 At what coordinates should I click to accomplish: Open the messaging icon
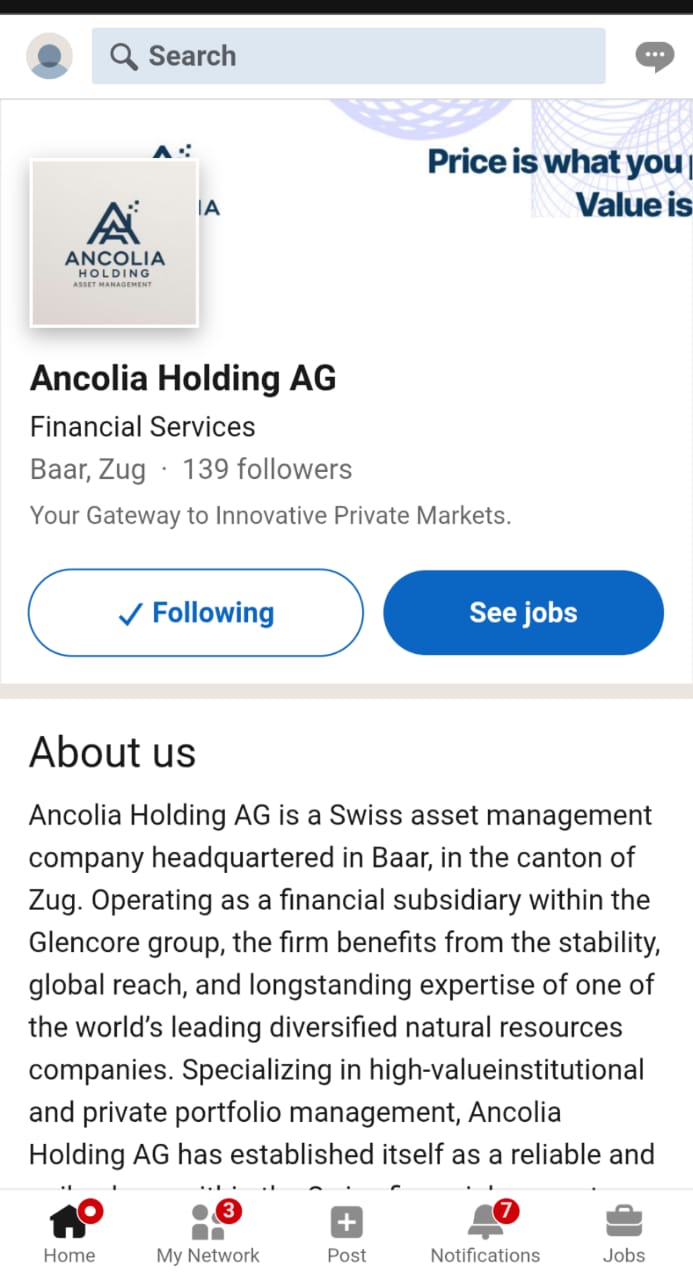click(654, 56)
